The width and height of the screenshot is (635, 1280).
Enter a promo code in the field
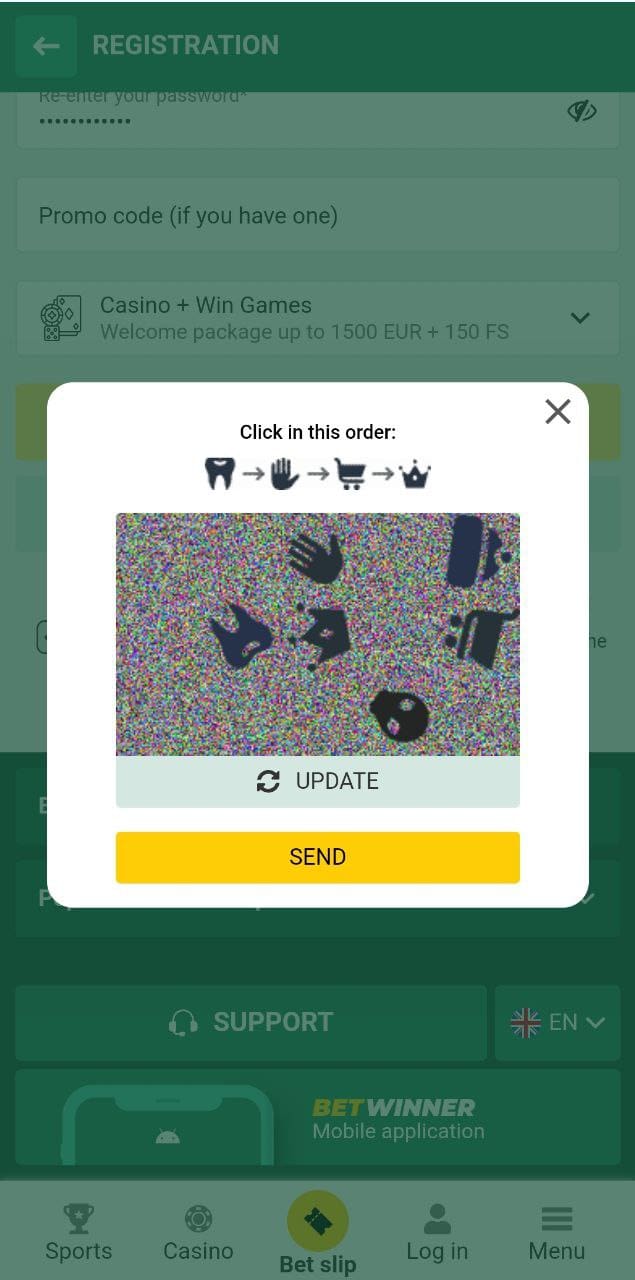(x=318, y=215)
